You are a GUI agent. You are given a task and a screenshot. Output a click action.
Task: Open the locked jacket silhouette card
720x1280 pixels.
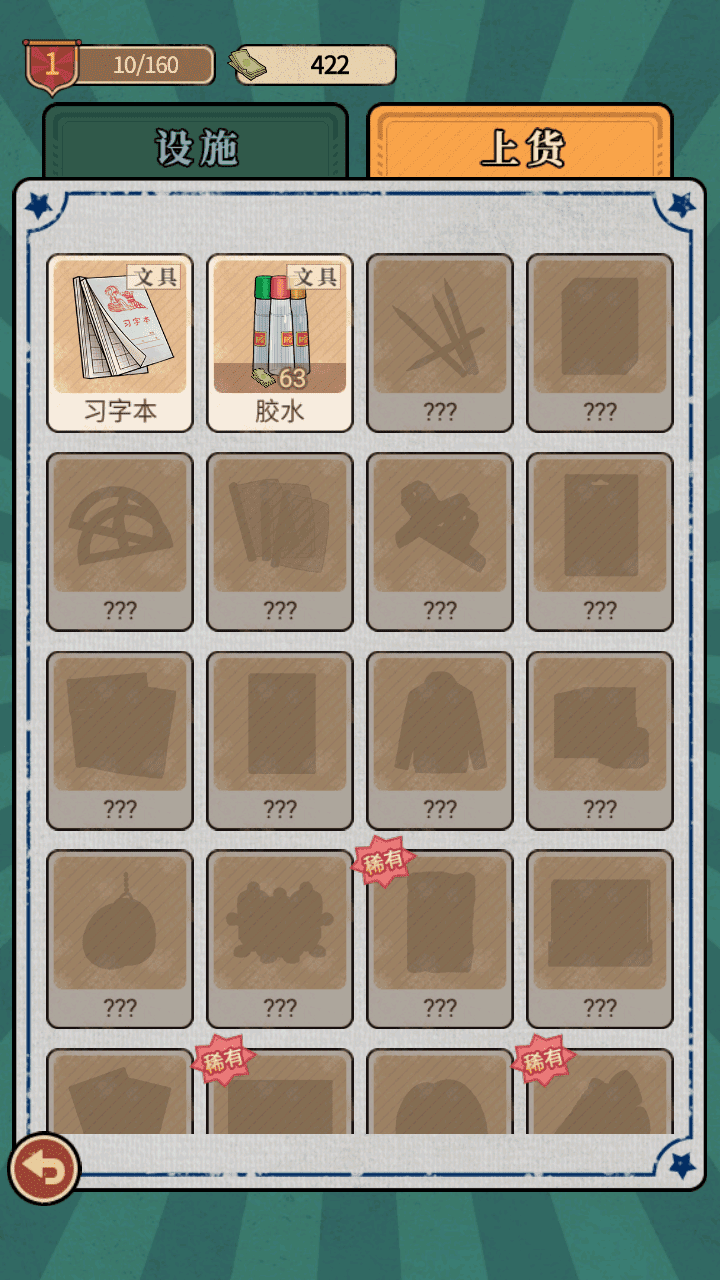[x=440, y=740]
